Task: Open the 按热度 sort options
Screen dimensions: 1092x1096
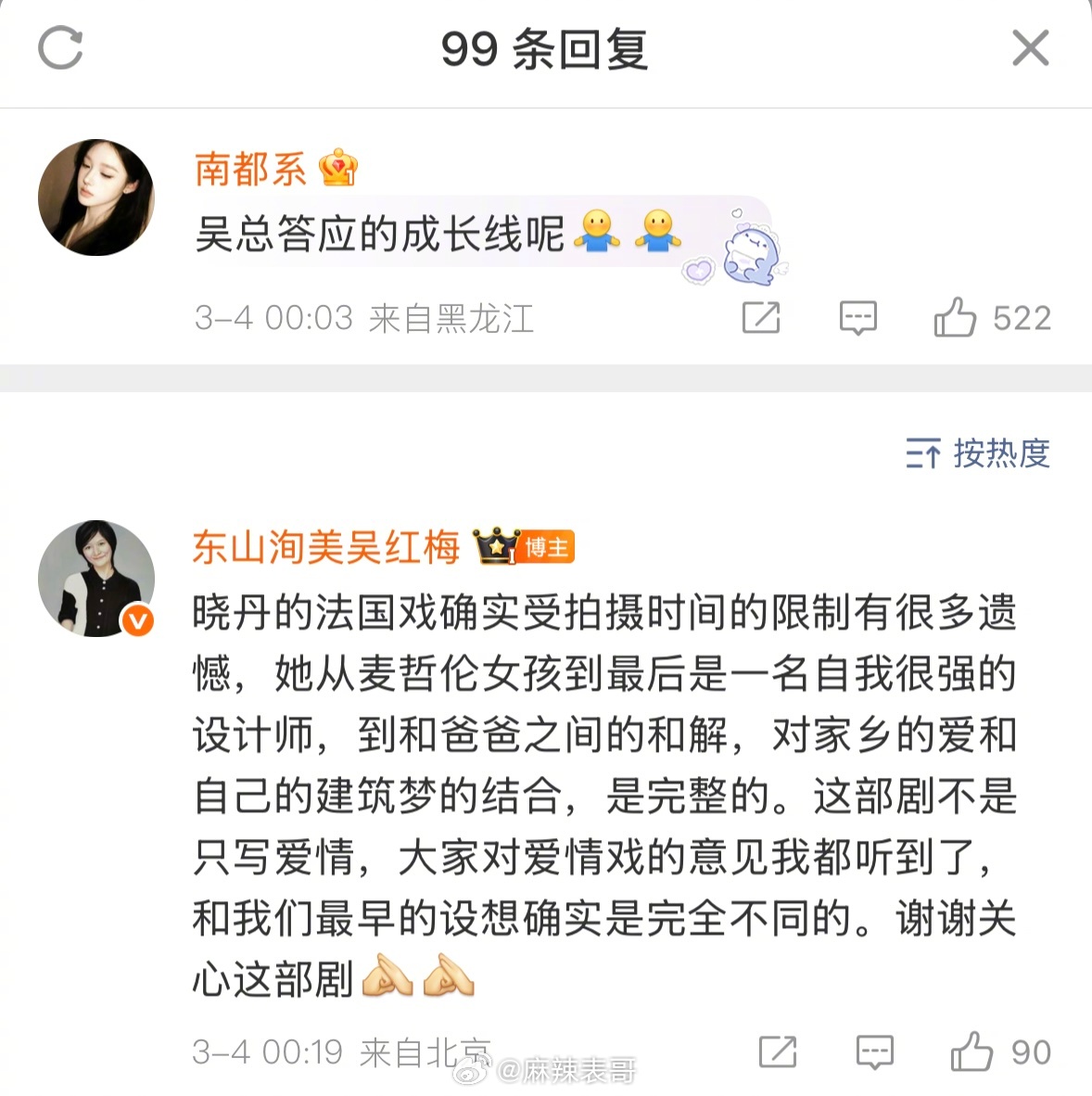Action: (x=984, y=454)
